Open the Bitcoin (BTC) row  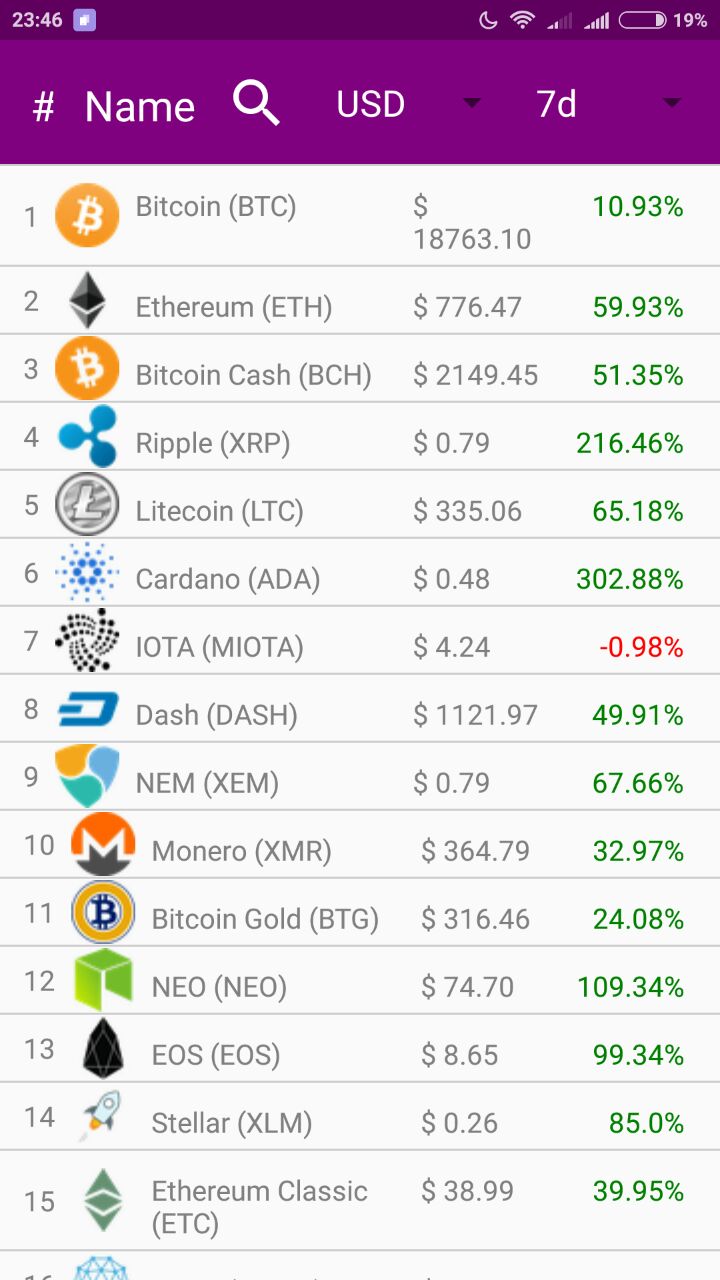pyautogui.click(x=360, y=216)
